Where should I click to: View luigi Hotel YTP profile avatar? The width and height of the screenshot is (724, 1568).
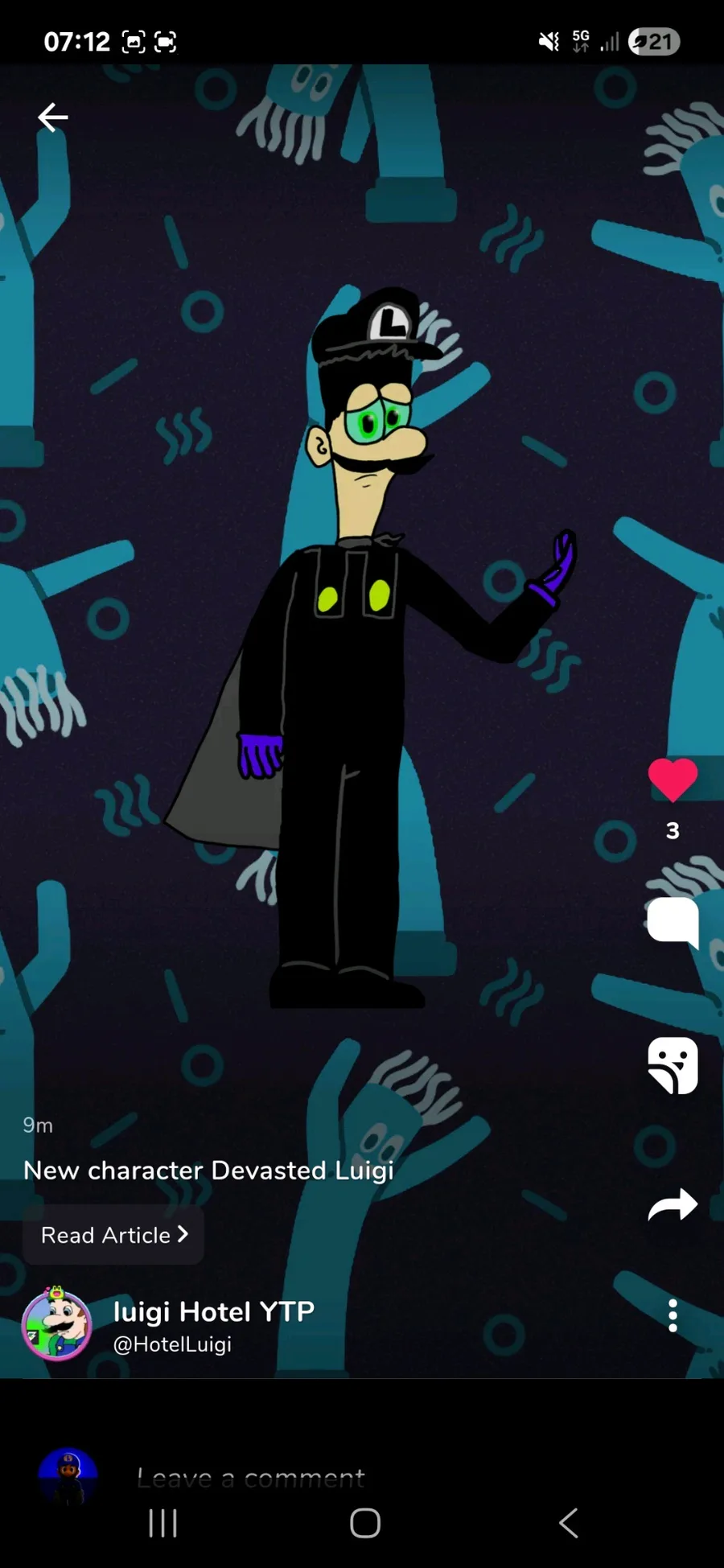click(56, 1323)
